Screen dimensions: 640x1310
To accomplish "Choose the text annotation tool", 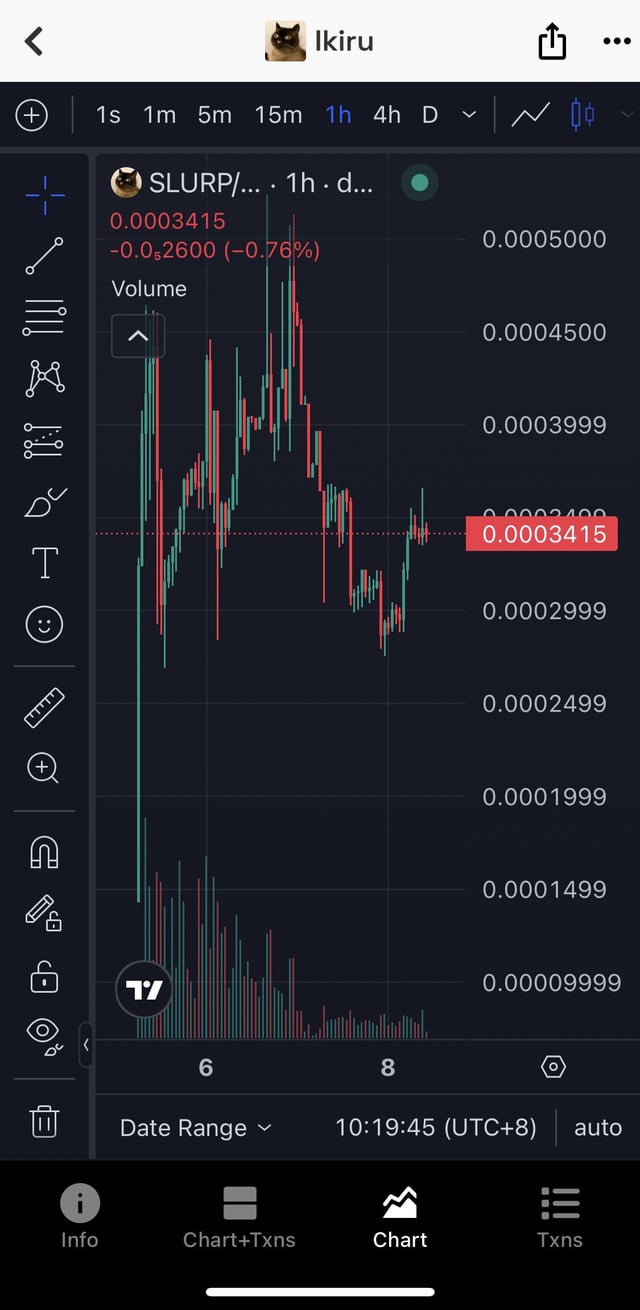I will 44,563.
